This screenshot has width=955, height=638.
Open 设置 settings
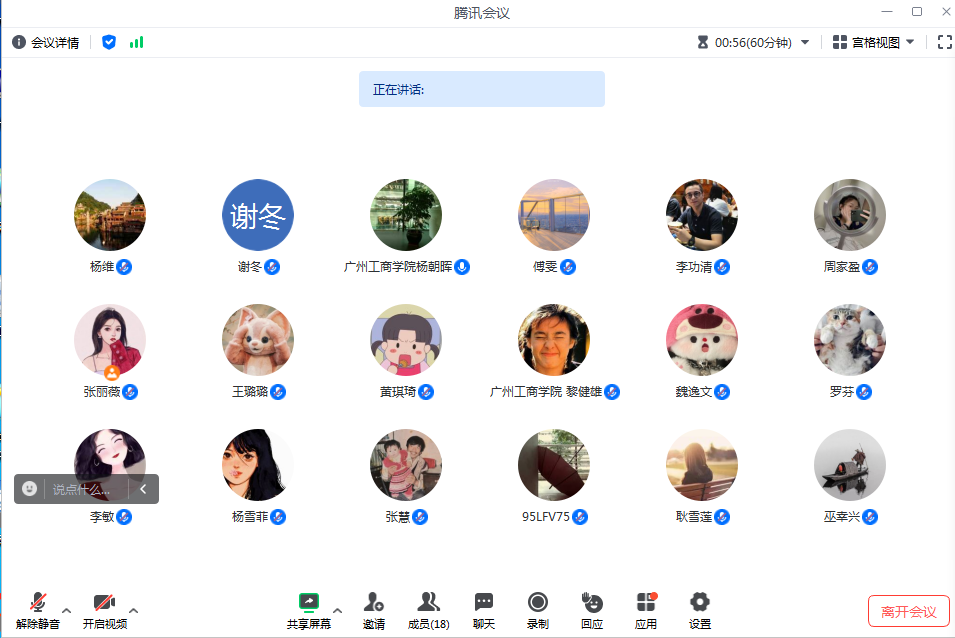(700, 609)
